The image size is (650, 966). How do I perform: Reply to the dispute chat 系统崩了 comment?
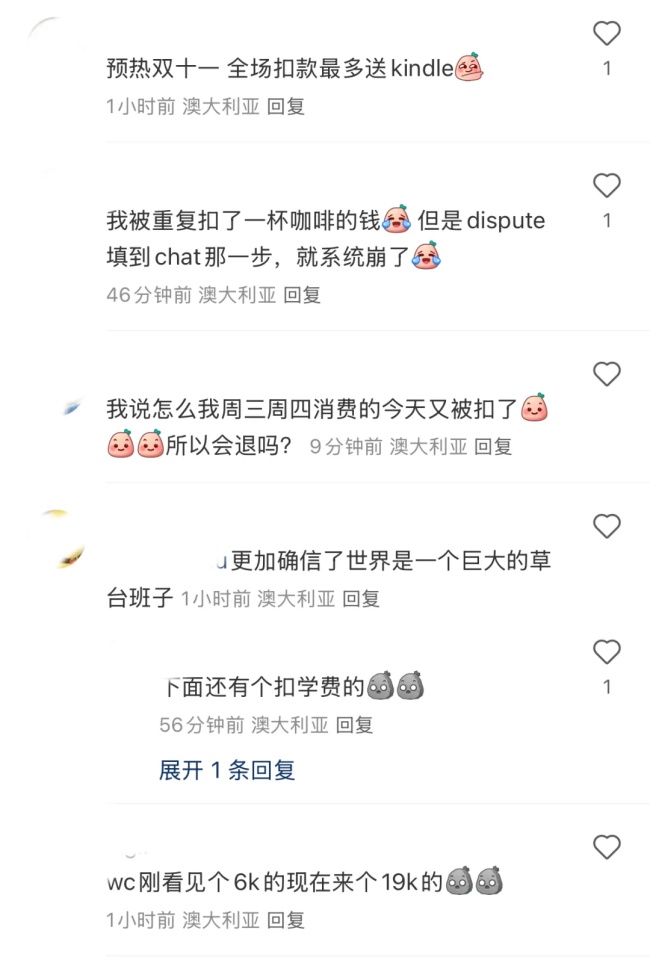[x=302, y=295]
